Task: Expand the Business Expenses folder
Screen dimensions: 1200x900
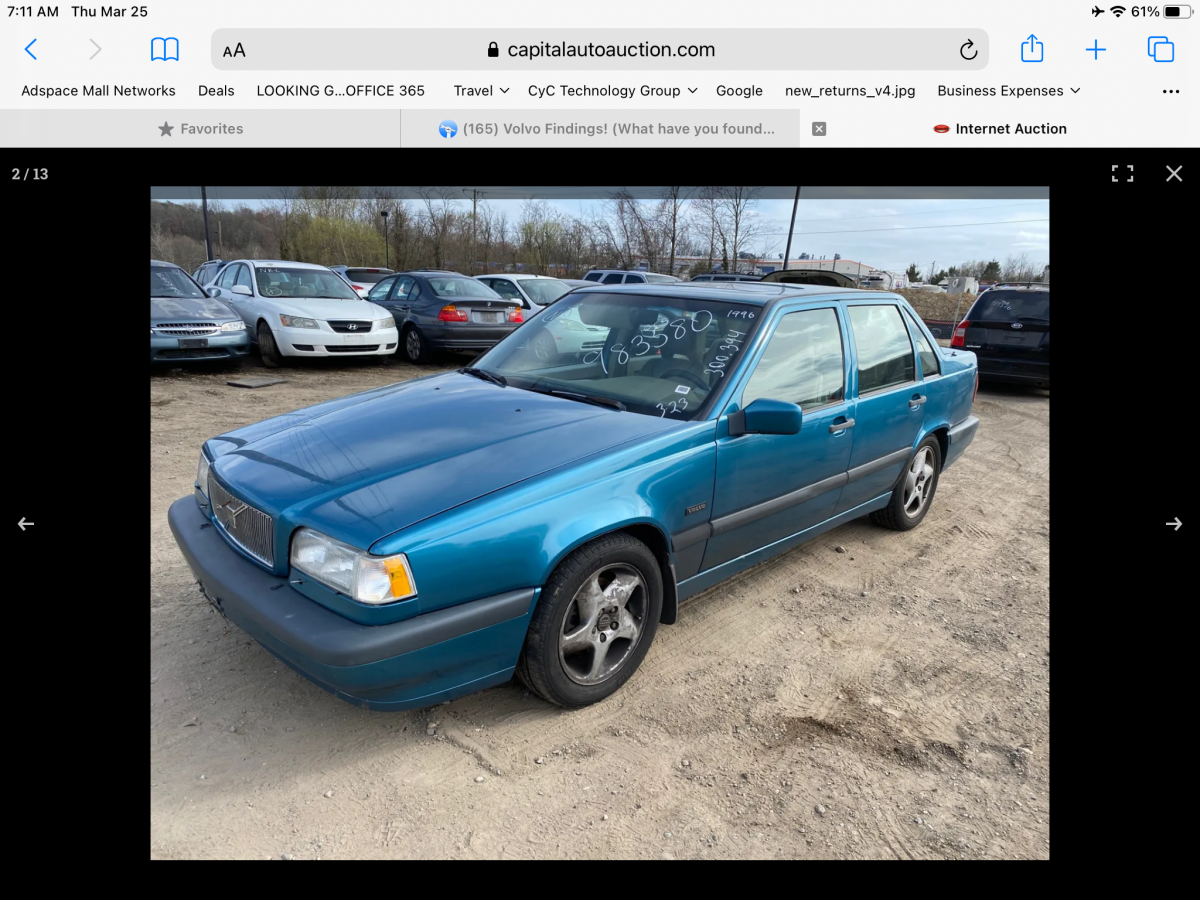Action: (x=1008, y=90)
